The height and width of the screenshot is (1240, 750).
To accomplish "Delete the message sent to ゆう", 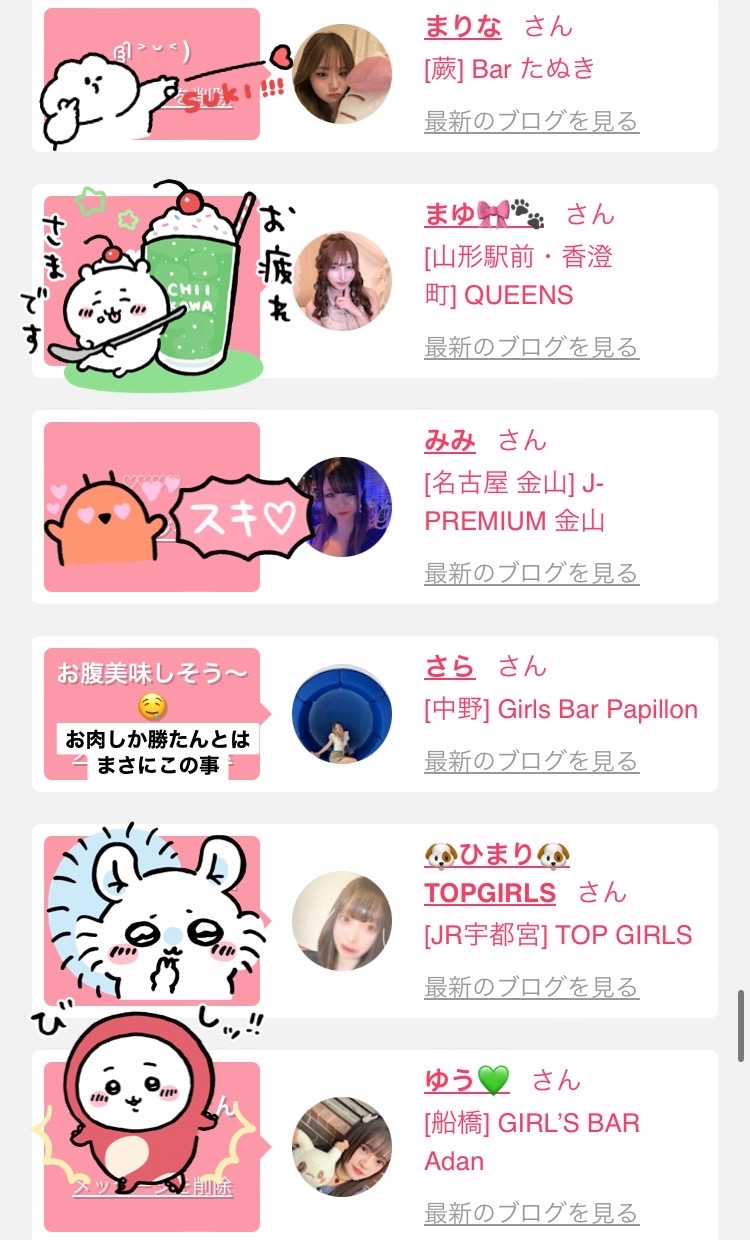I will tap(152, 1188).
